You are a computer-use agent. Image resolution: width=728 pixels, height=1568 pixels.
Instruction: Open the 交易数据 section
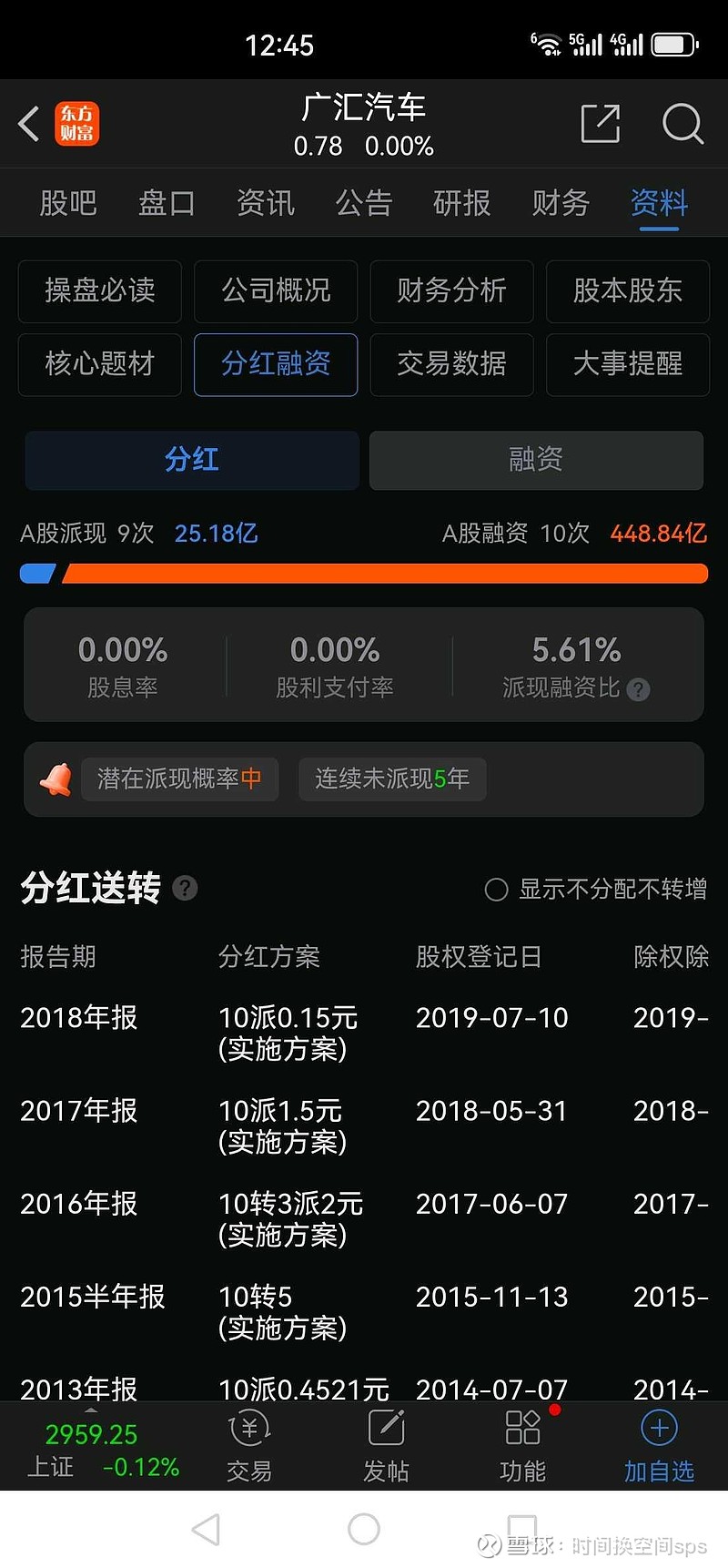pos(451,364)
